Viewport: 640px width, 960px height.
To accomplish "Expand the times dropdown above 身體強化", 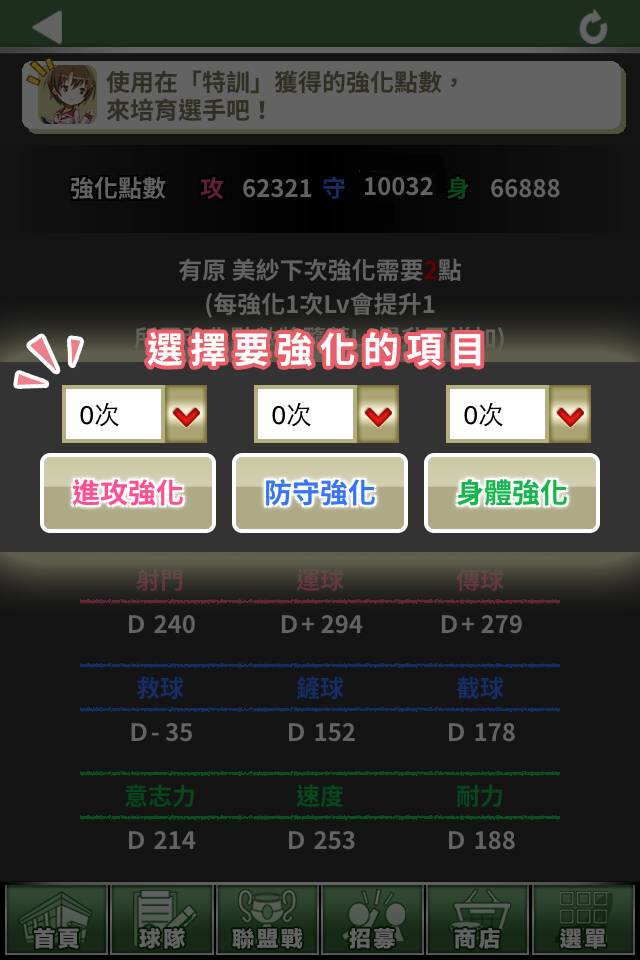I will point(570,415).
